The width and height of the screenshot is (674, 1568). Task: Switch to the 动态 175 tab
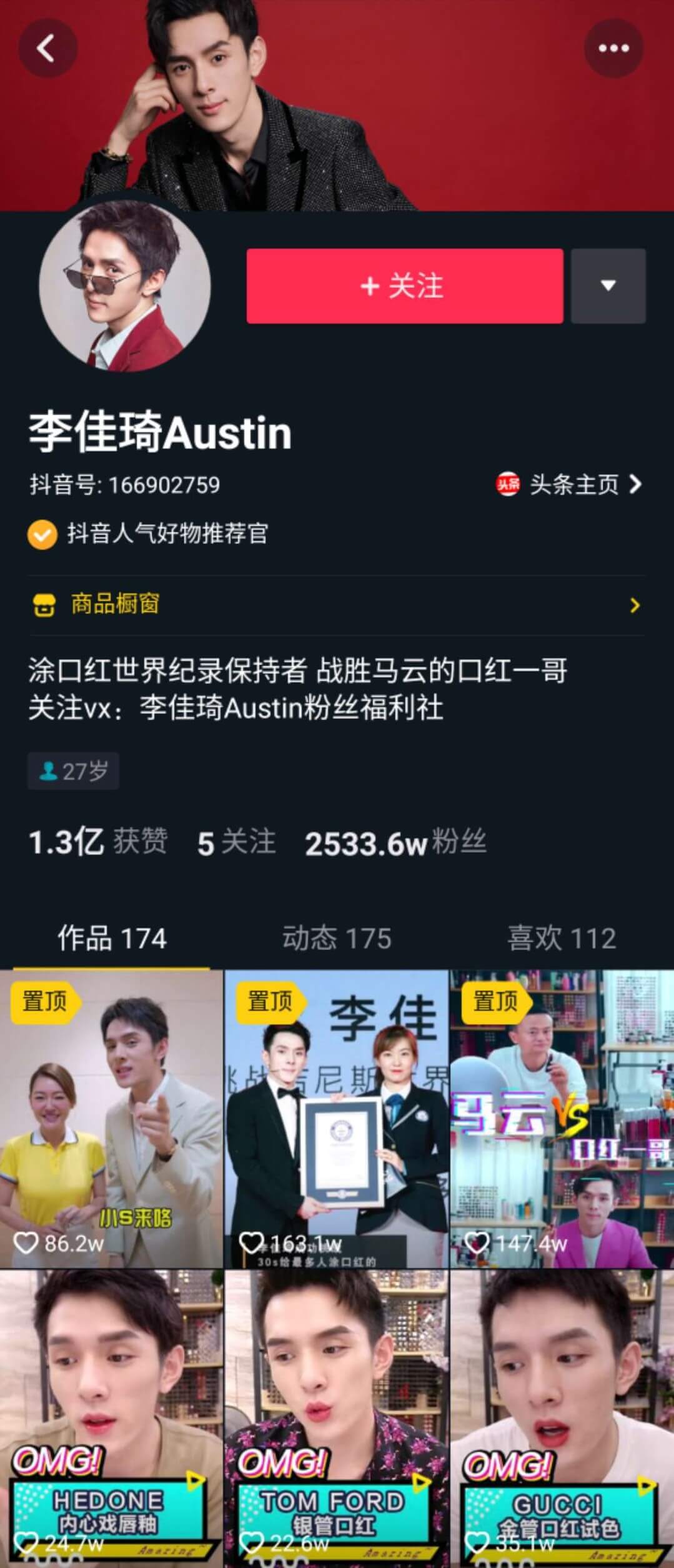coord(337,938)
